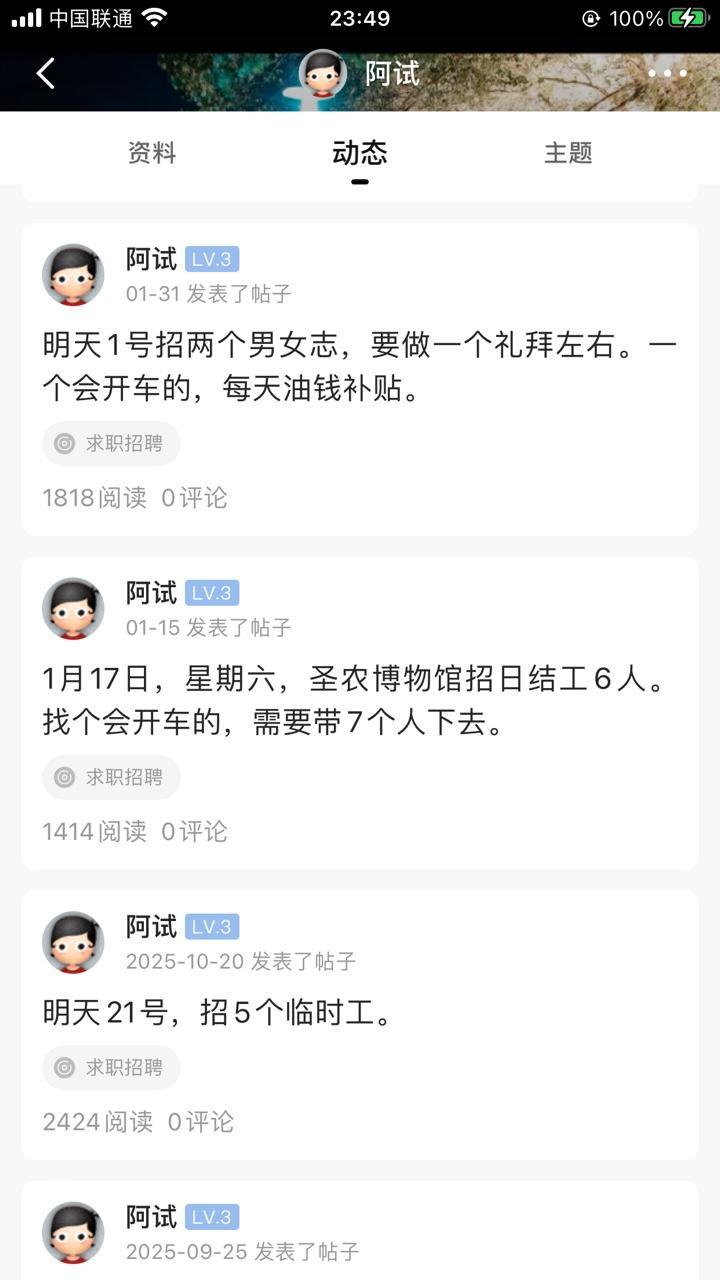The image size is (720, 1280).
Task: Switch to the 资料 tab
Action: pos(152,153)
